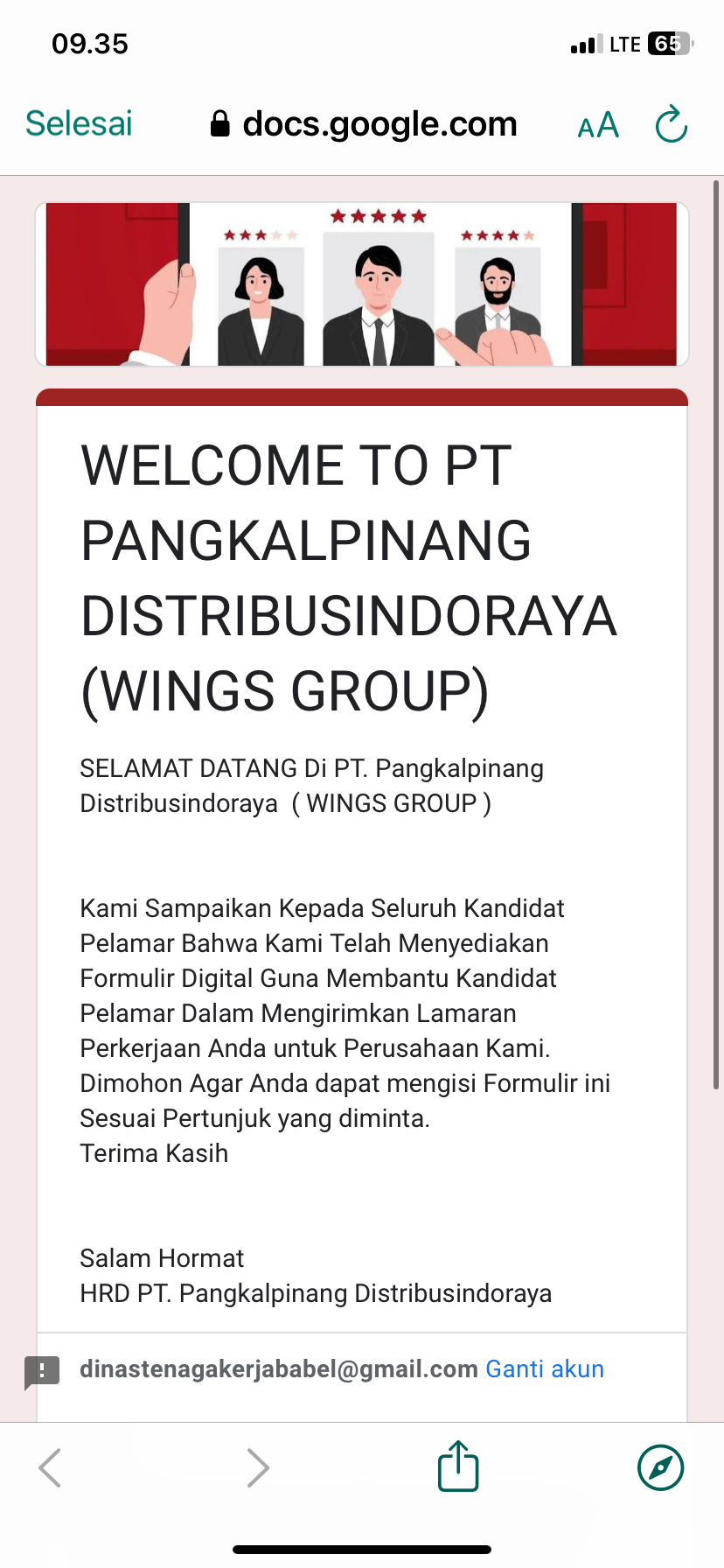Go forward to the next page

[257, 1467]
